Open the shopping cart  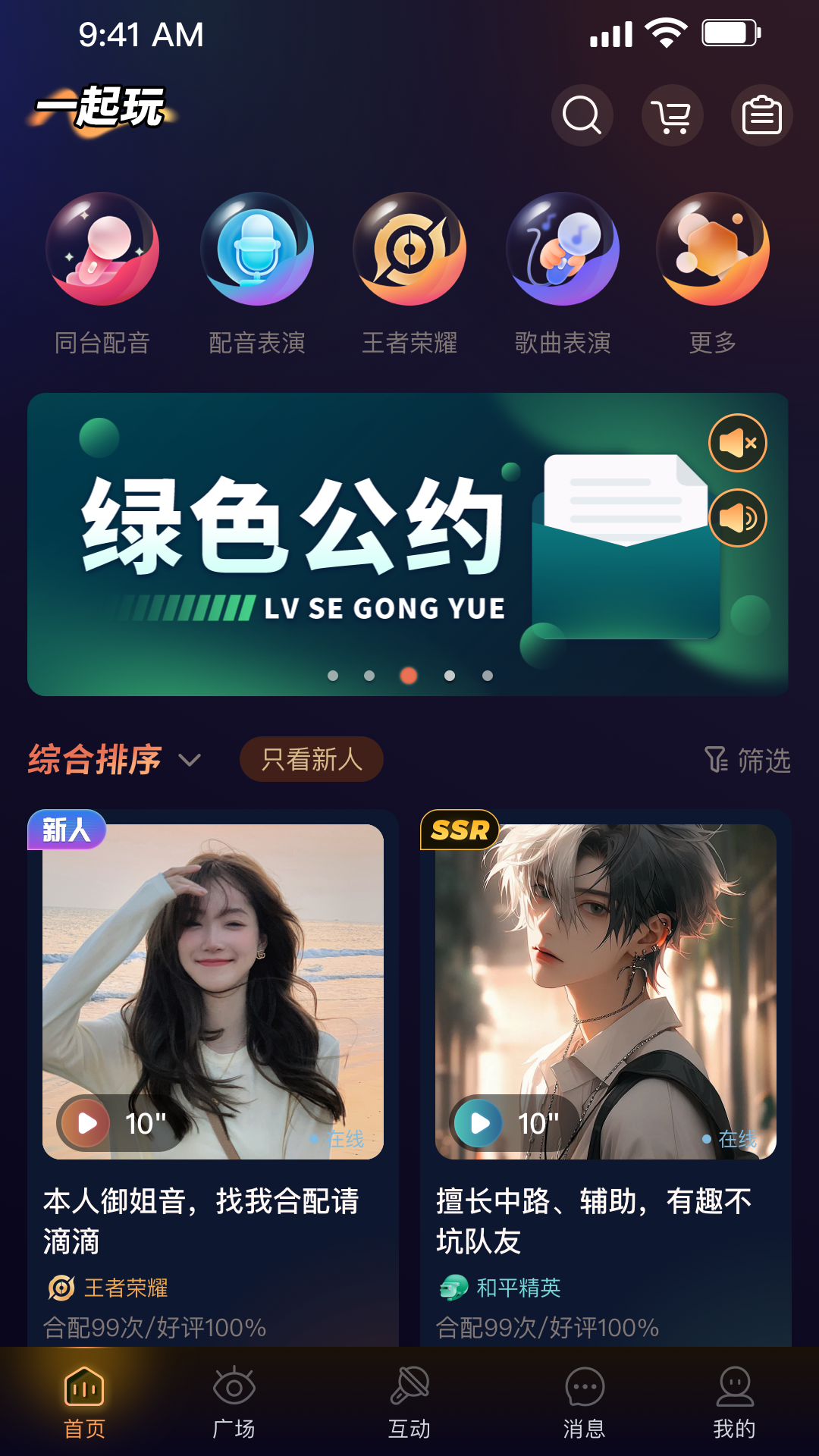tap(672, 115)
